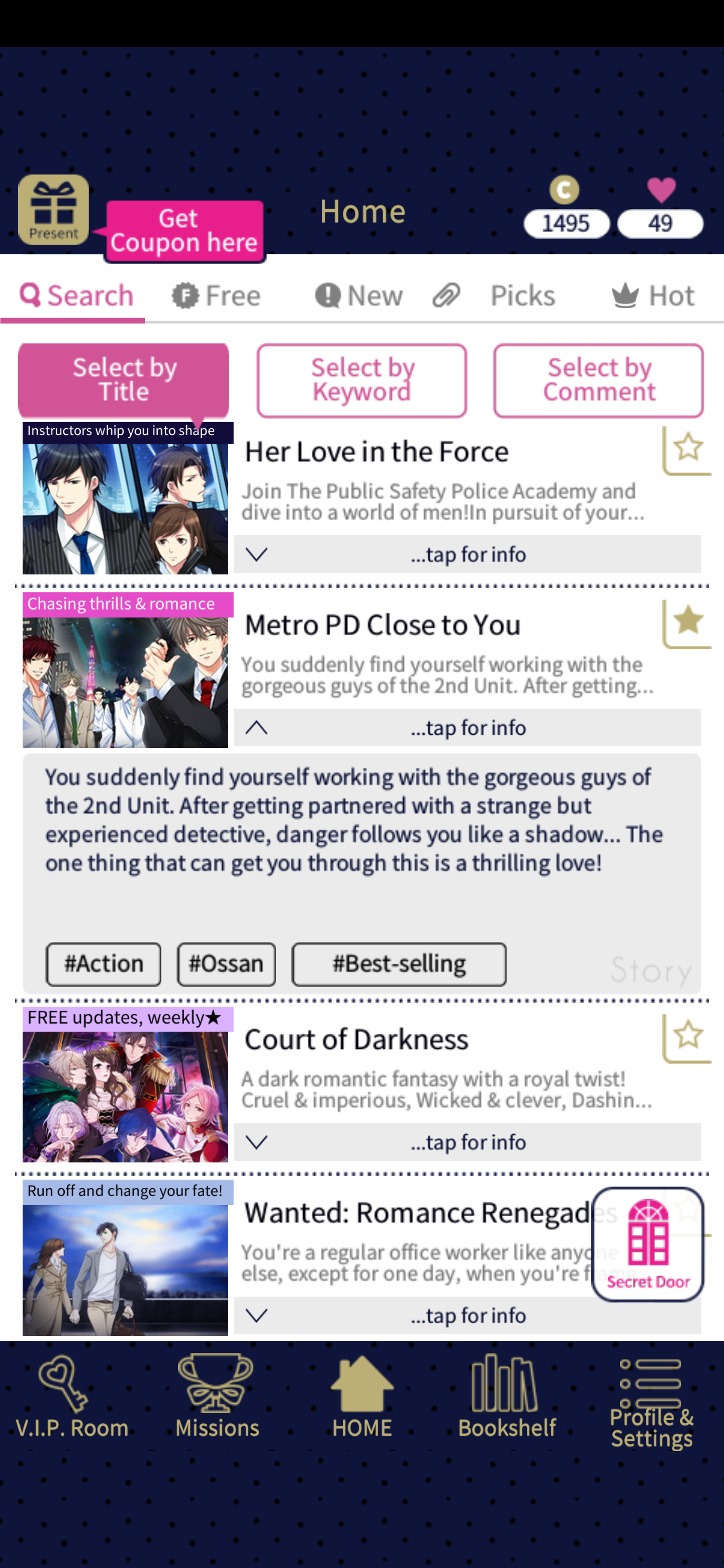The image size is (724, 1568).
Task: Choose Select by Comment
Action: click(x=599, y=380)
